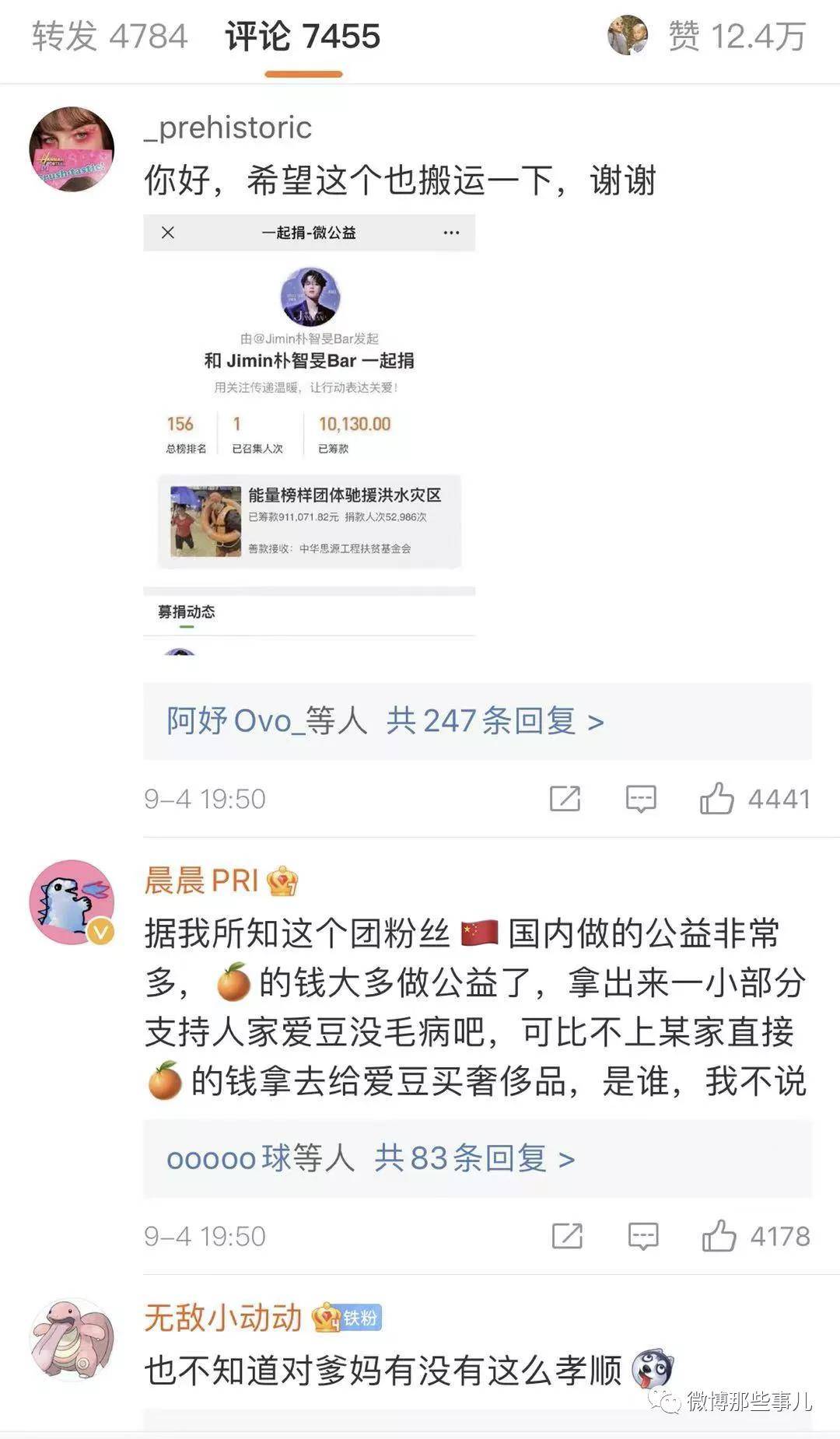The width and height of the screenshot is (840, 1439).
Task: Reply to 晨晨PRI's comment
Action: 643,1236
